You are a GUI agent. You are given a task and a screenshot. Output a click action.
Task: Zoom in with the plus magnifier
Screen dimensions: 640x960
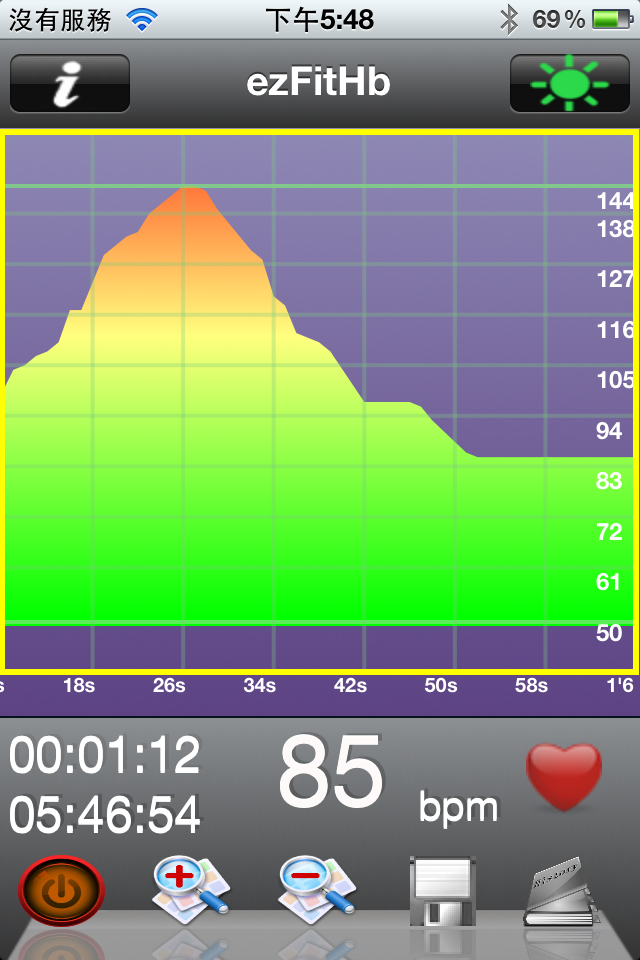[190, 887]
